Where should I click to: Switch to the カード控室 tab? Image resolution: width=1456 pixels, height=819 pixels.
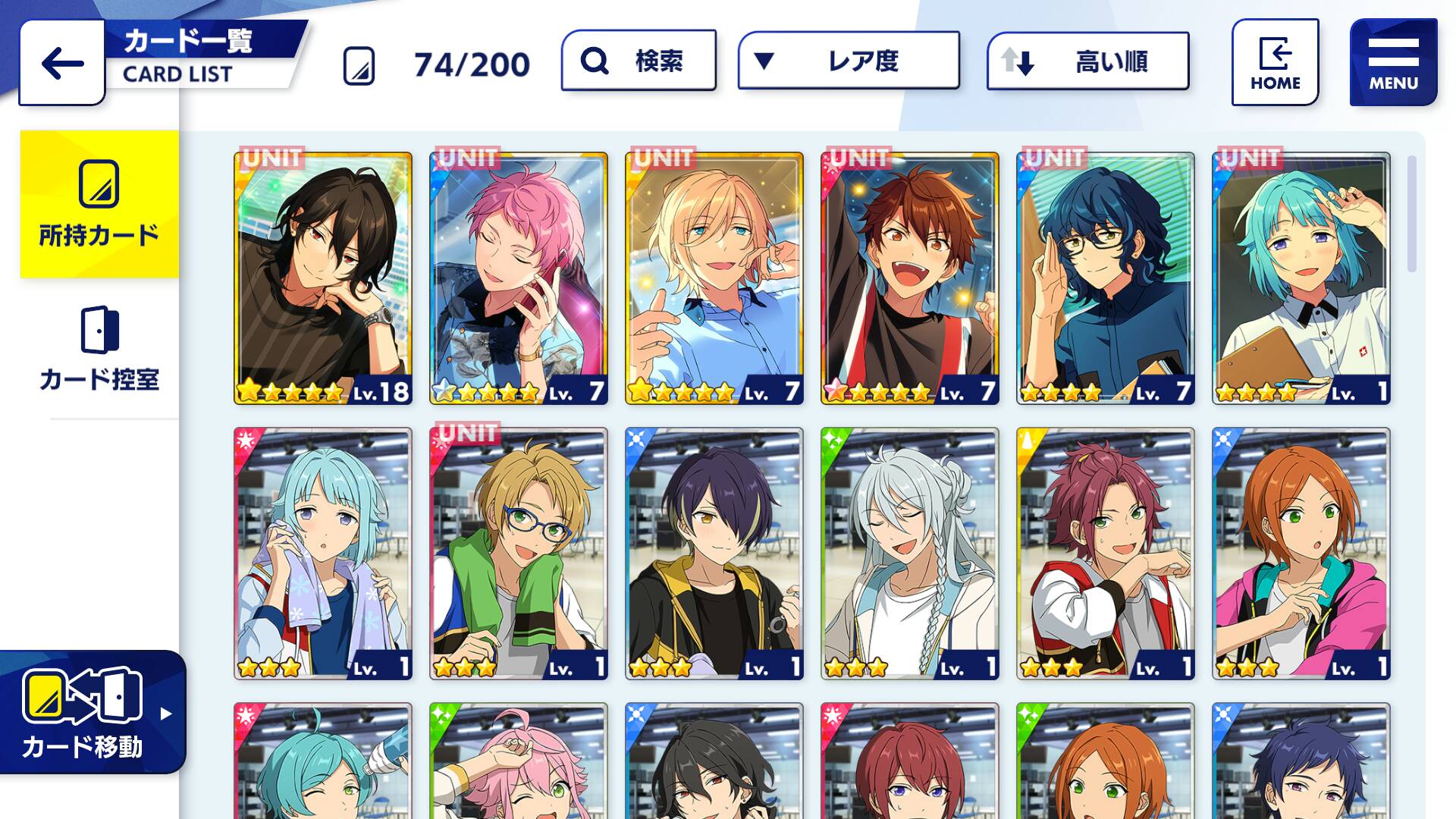99,349
